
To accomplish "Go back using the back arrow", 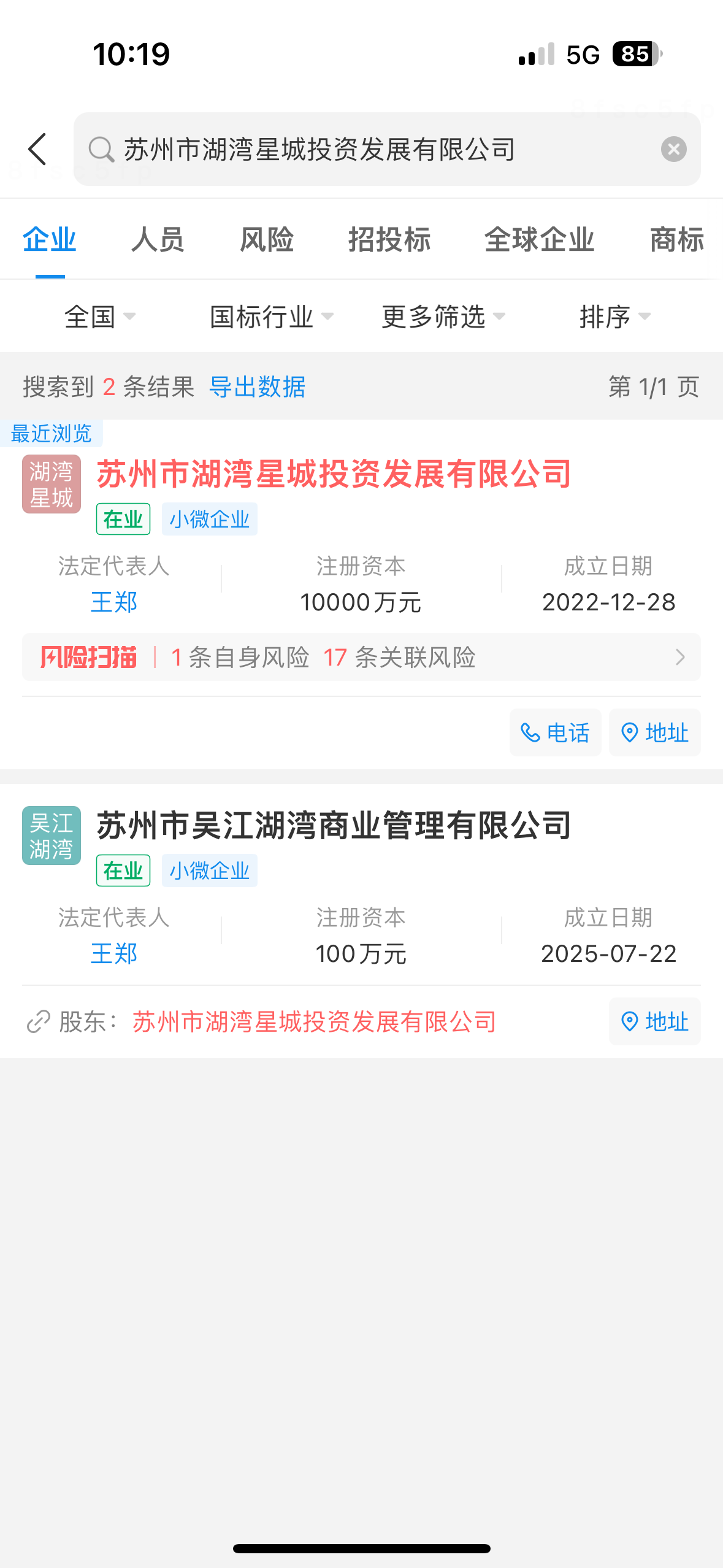I will click(38, 149).
